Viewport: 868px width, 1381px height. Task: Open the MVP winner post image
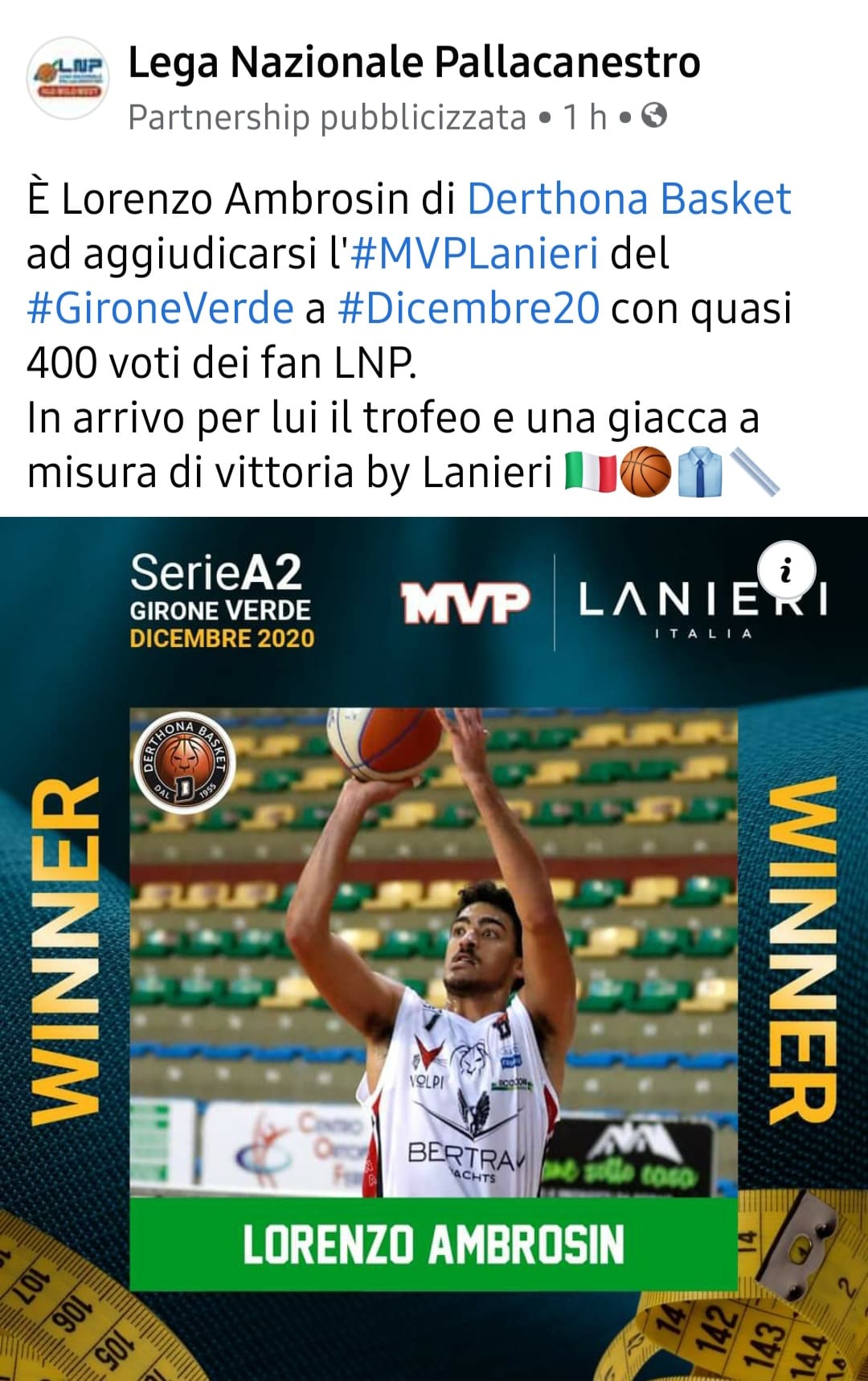pos(434,949)
